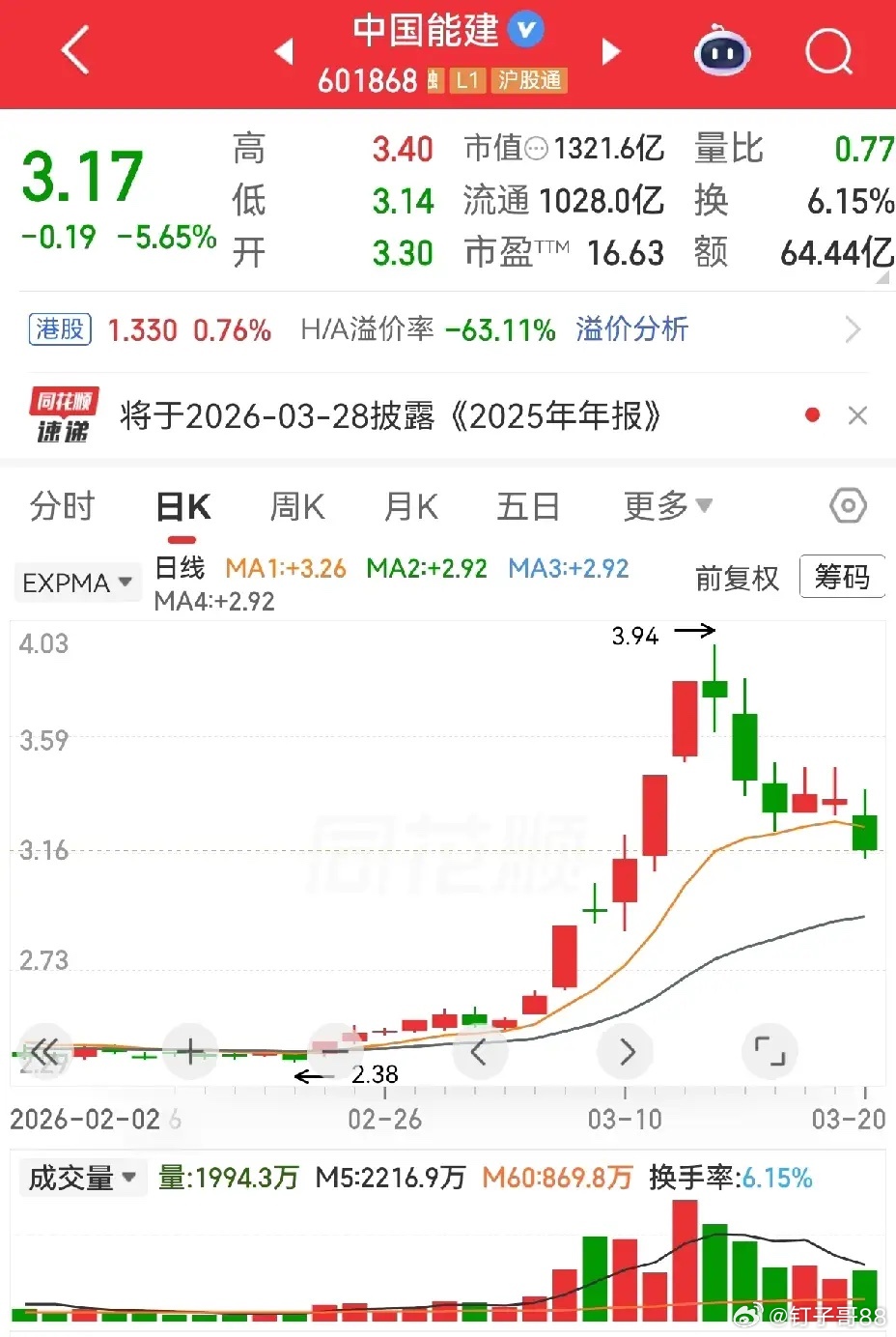Tap the search magnifier icon
This screenshot has width=896, height=1337.
pos(828,51)
